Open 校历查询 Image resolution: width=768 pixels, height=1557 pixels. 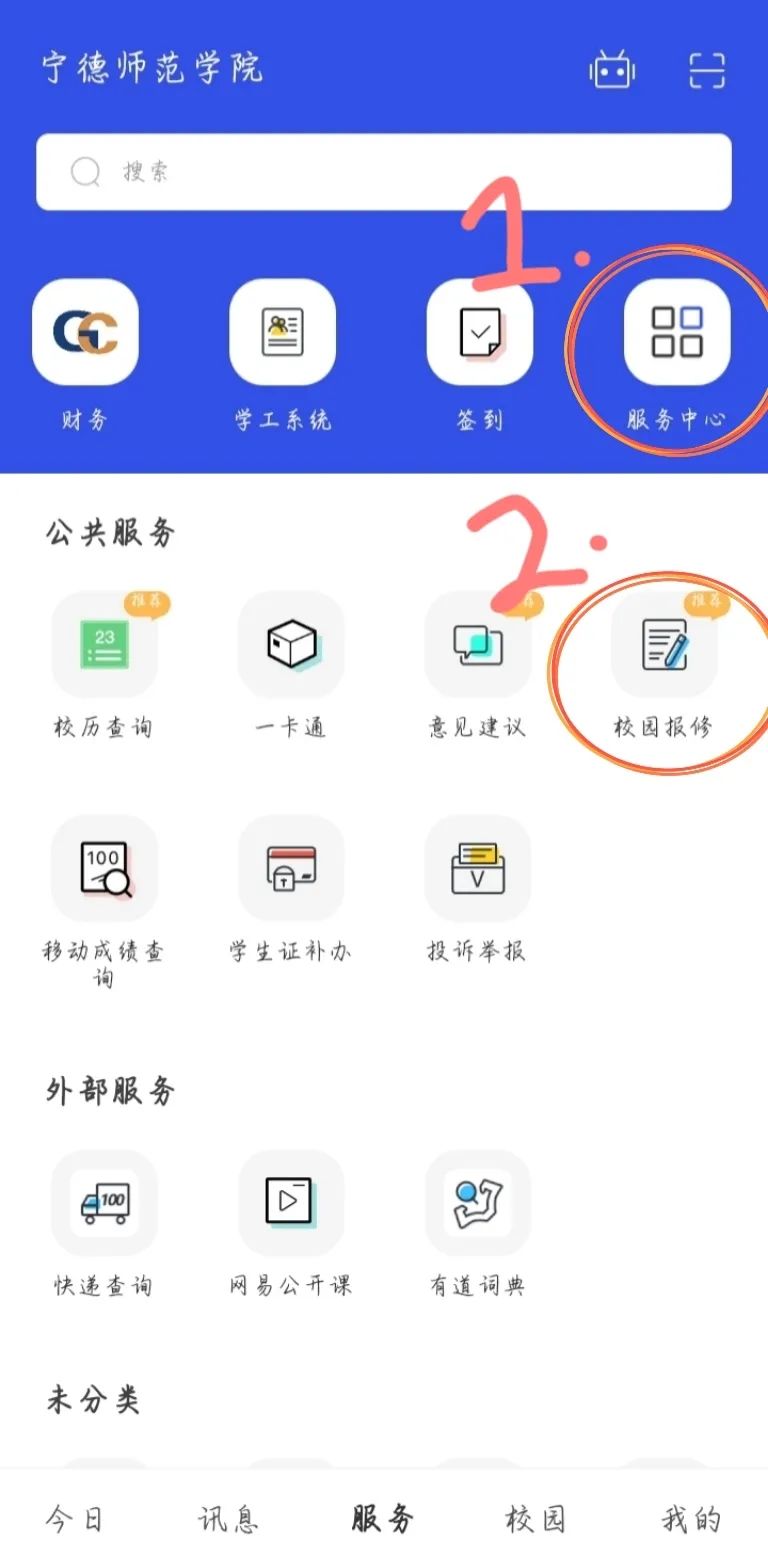104,645
